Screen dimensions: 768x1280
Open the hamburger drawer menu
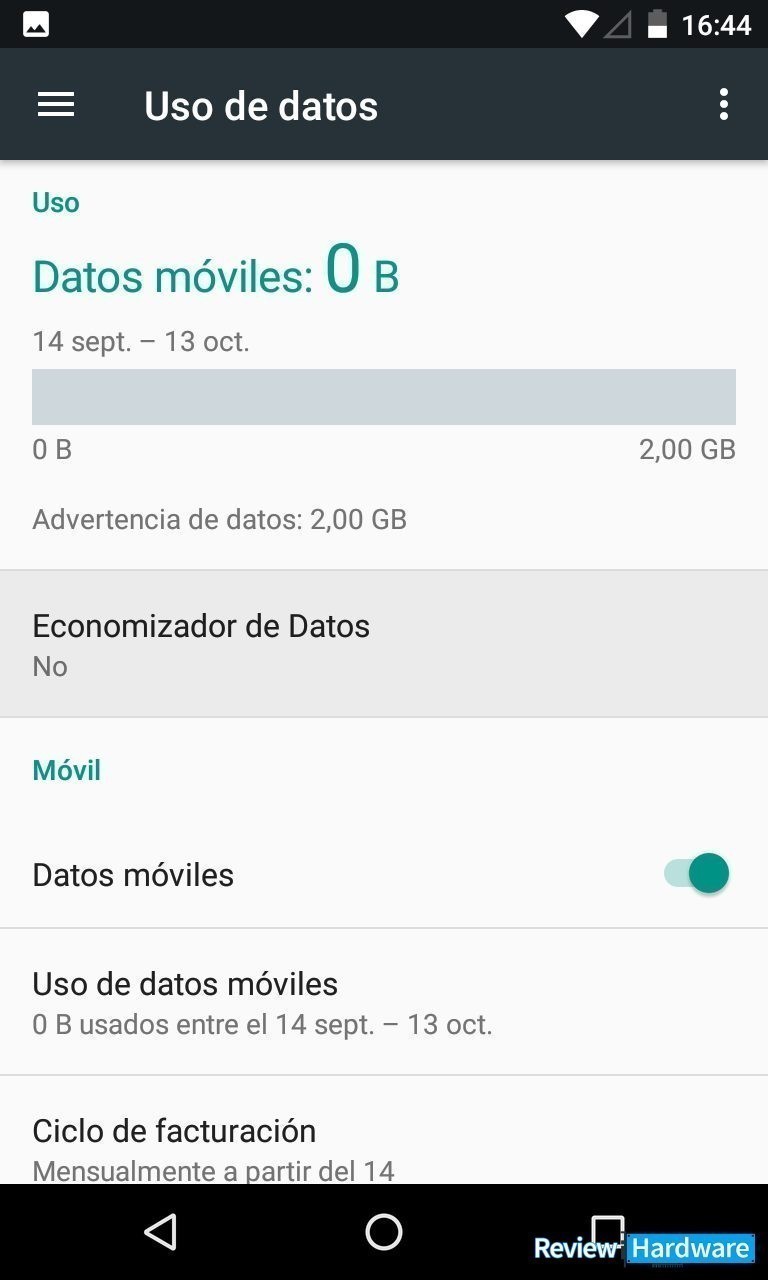[x=56, y=105]
